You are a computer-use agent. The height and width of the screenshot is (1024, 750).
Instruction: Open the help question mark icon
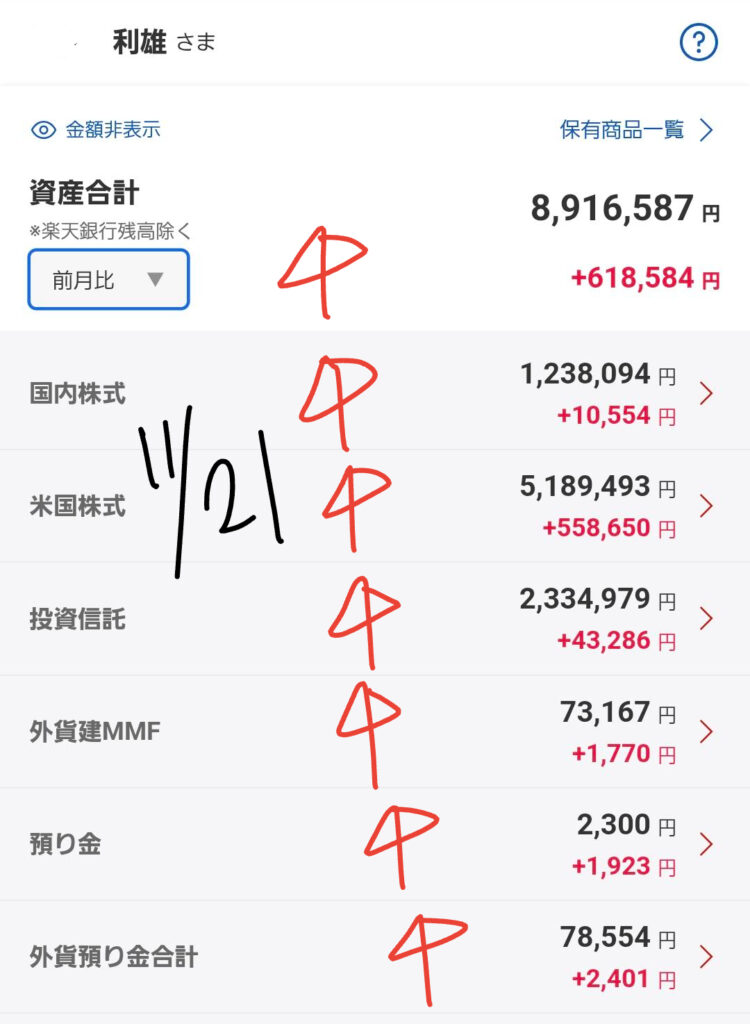[699, 43]
